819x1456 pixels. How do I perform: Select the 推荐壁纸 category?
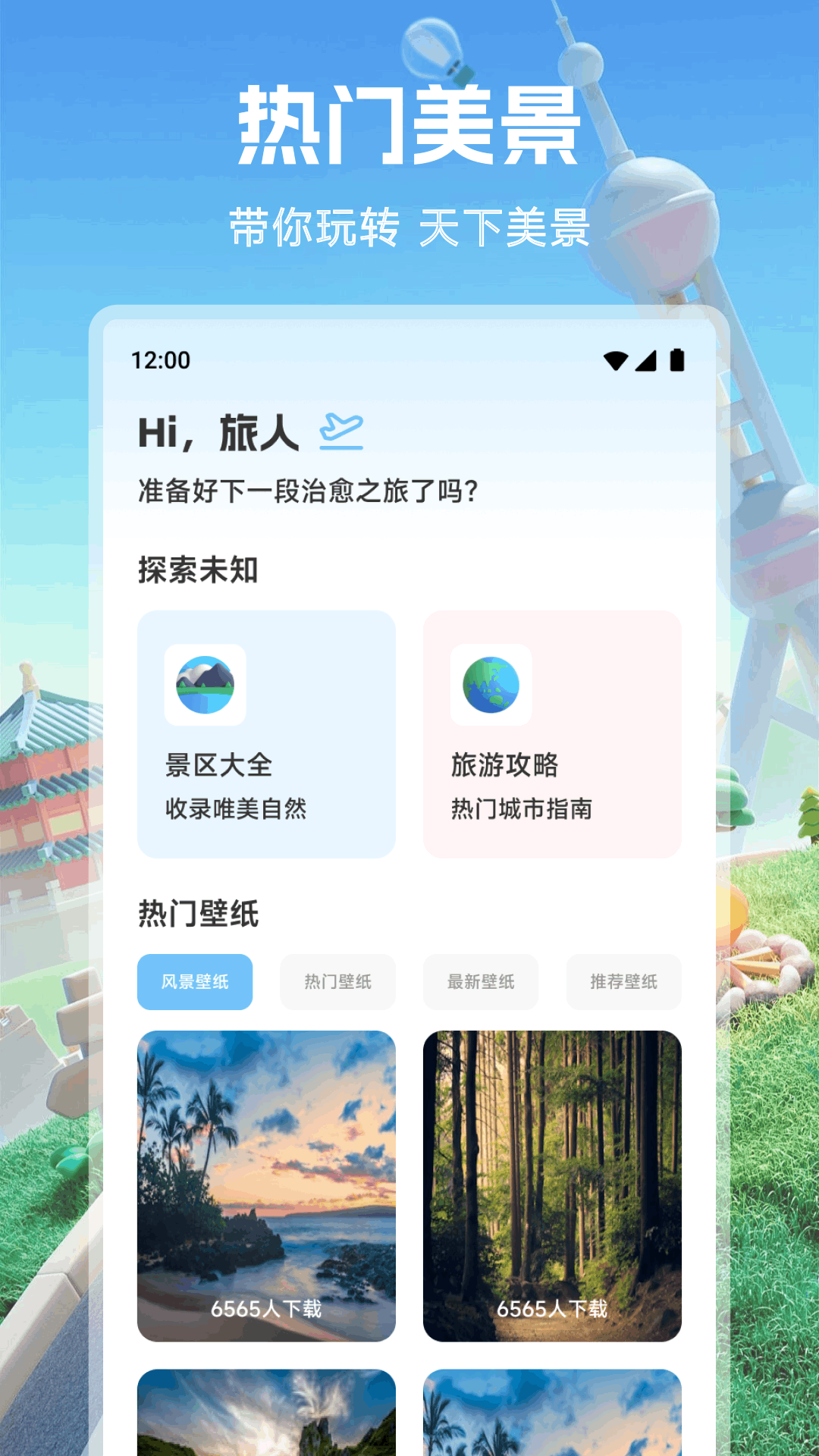coord(623,981)
